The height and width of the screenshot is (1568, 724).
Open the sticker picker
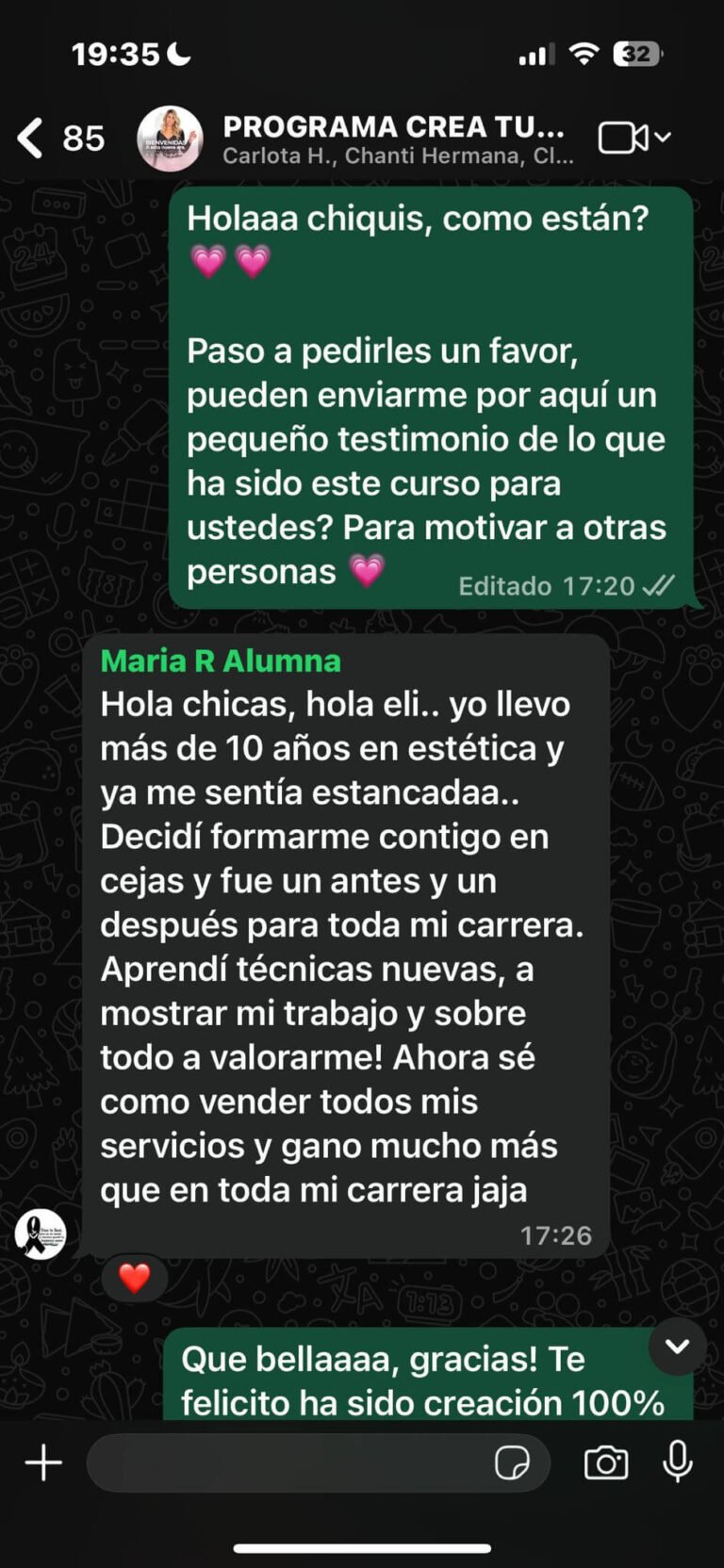[512, 1462]
